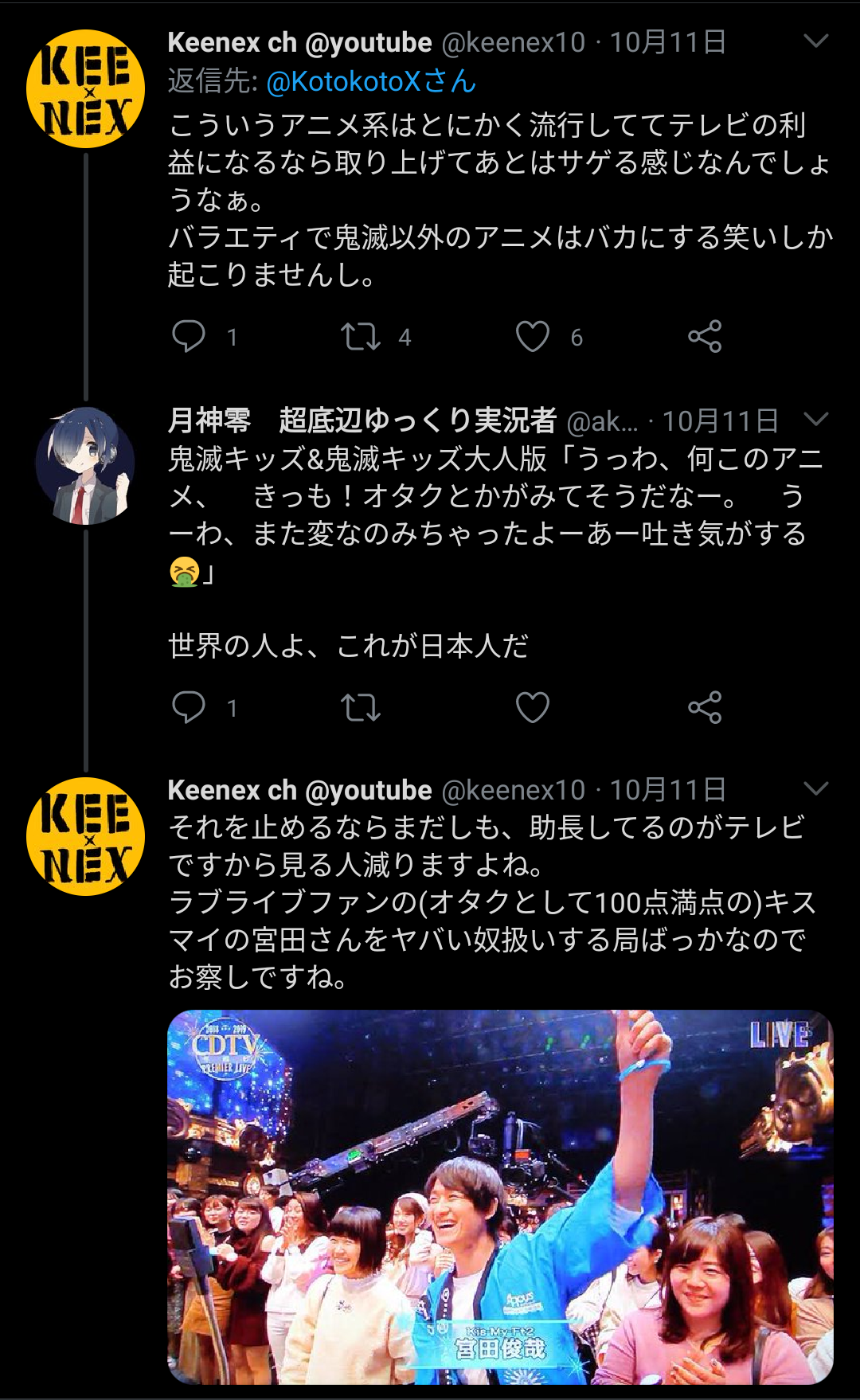The height and width of the screenshot is (1400, 860).
Task: Open 月神零's profile avatar
Action: (85, 466)
